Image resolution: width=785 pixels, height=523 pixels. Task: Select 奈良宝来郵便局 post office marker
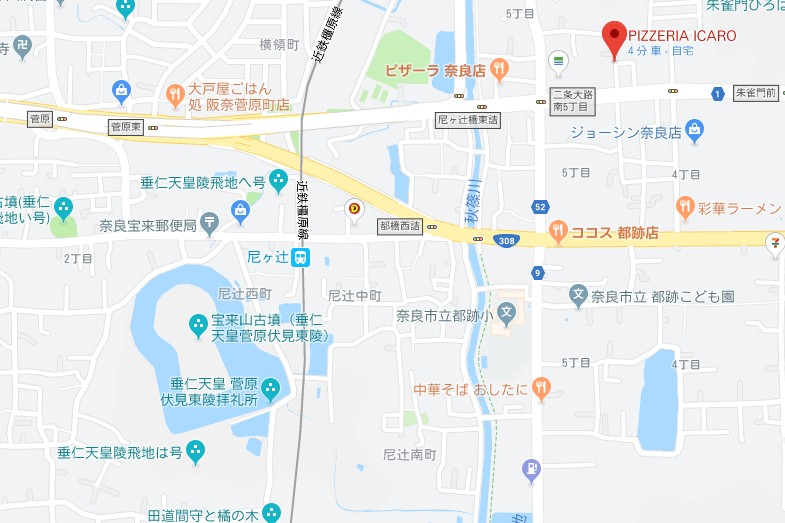click(x=209, y=221)
